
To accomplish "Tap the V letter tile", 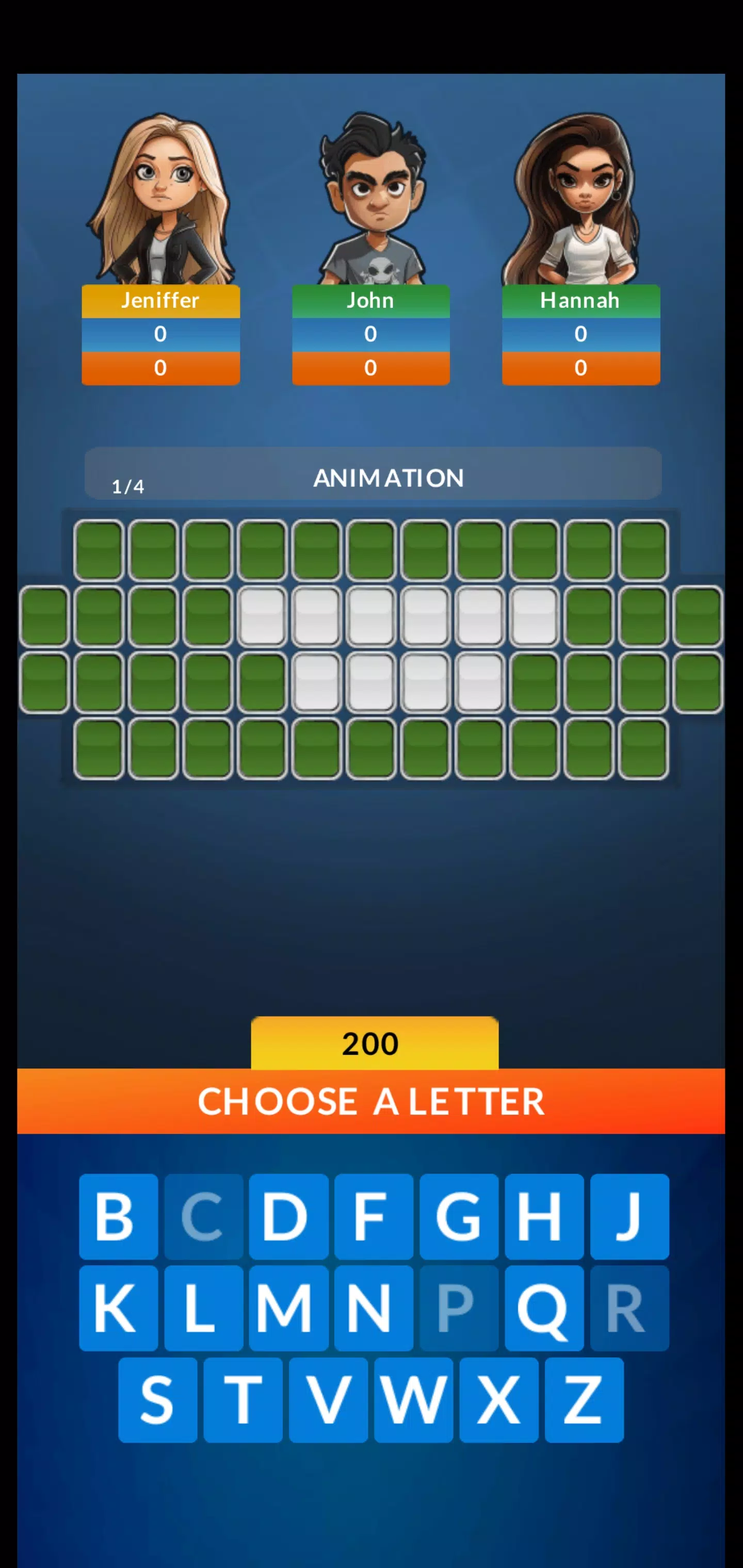I will click(x=328, y=1400).
